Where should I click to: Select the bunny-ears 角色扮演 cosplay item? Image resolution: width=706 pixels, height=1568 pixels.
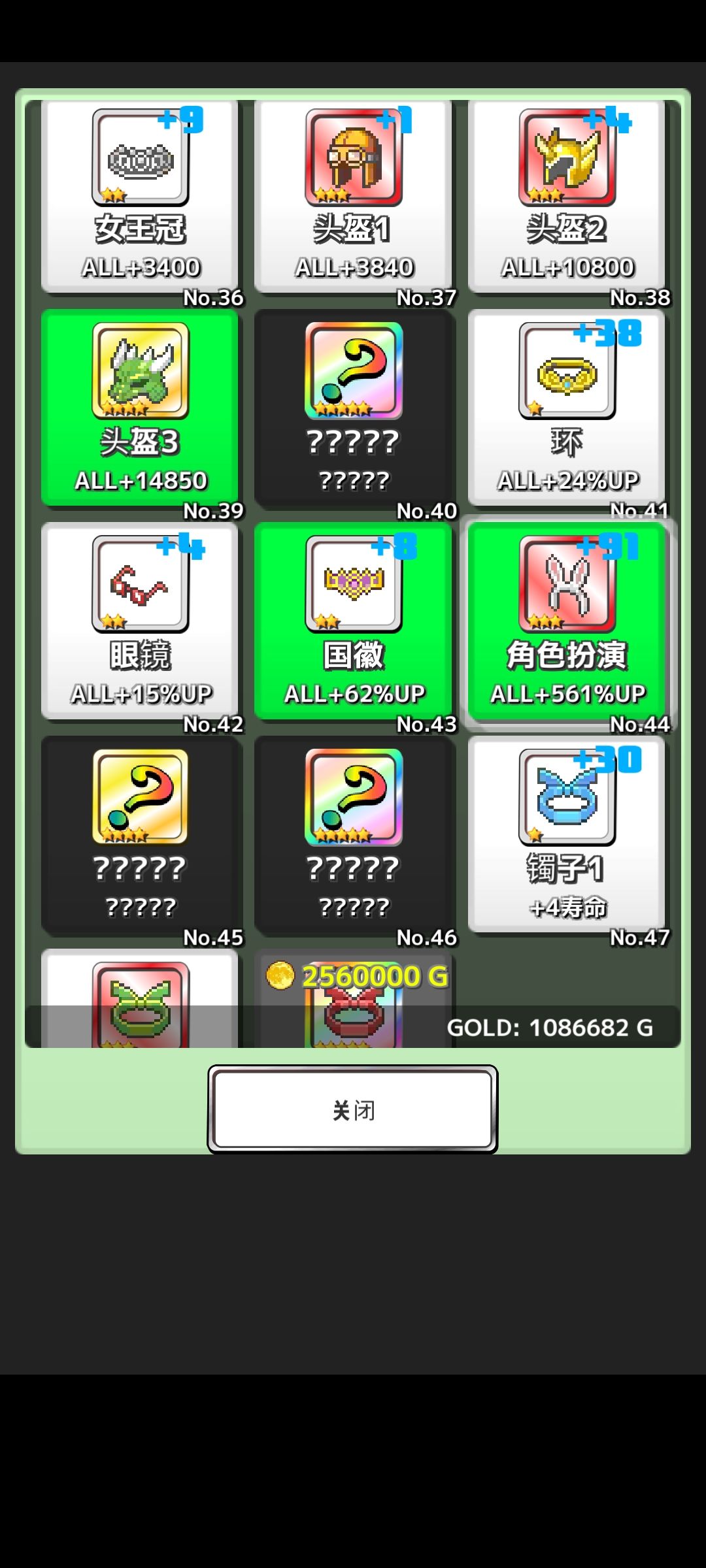coord(565,621)
